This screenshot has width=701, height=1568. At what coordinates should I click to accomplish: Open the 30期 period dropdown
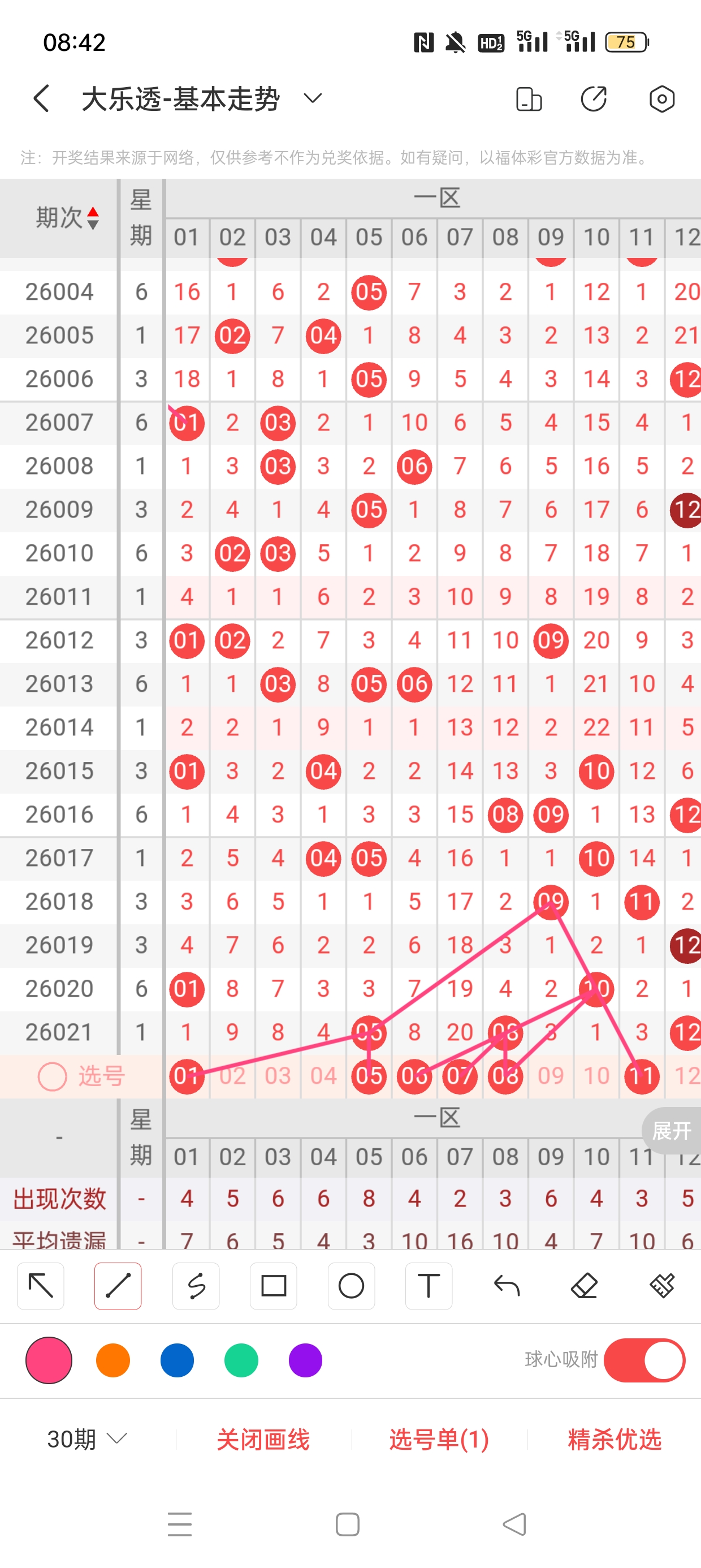point(86,1439)
